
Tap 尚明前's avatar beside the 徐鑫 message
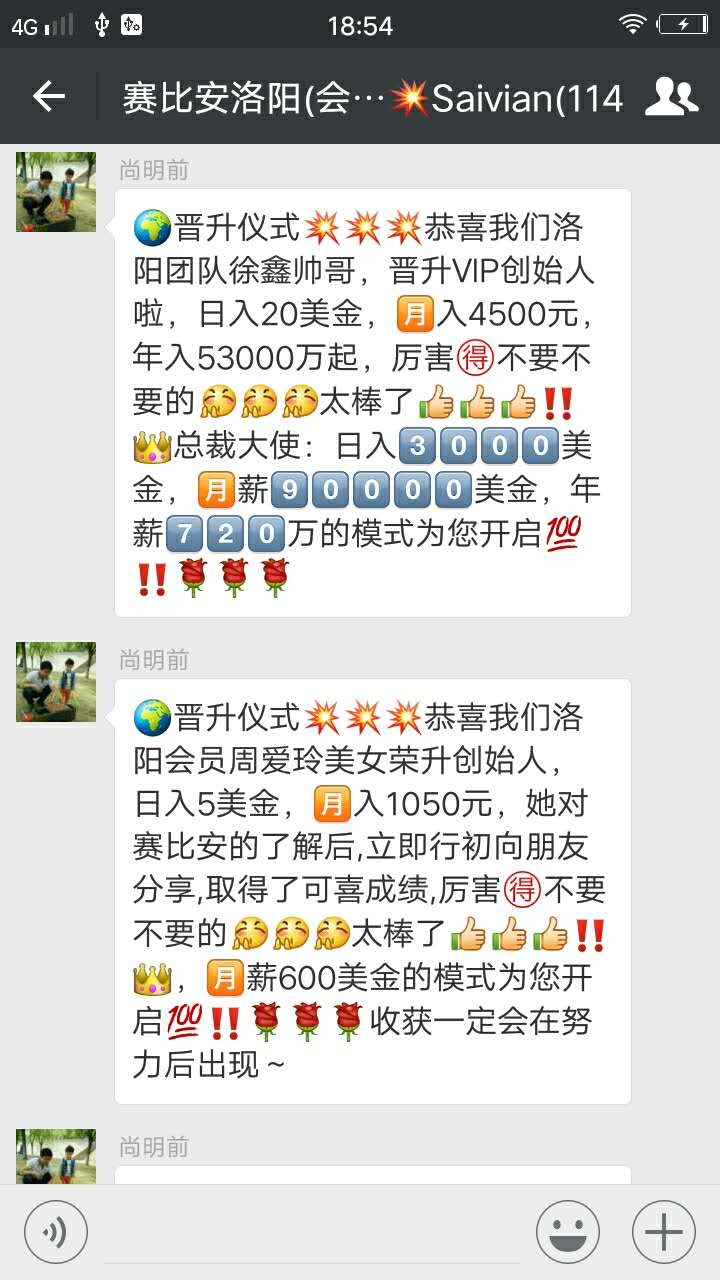point(56,192)
